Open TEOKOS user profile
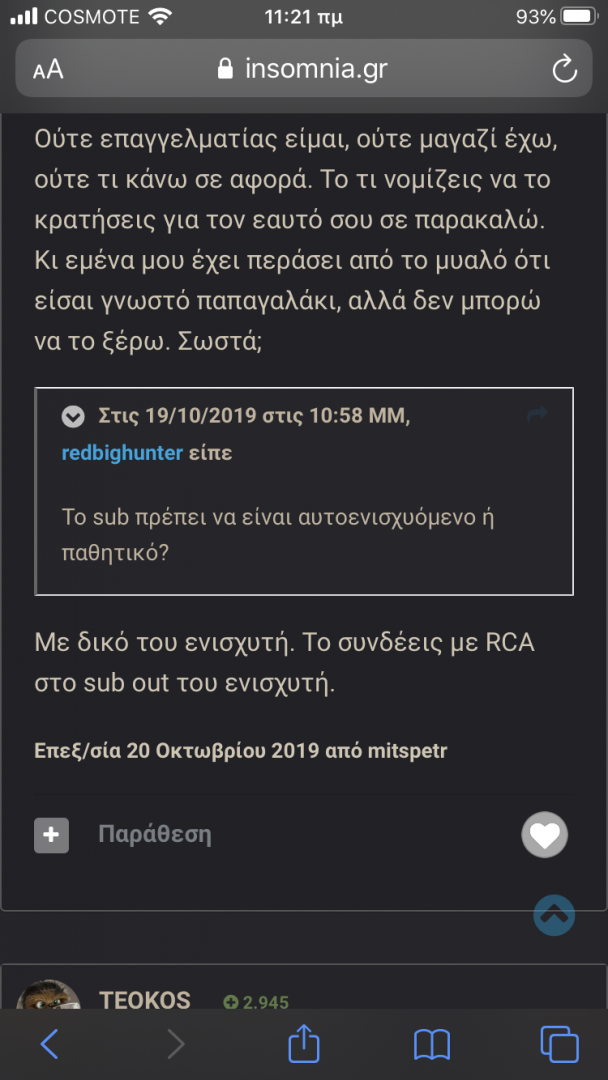Viewport: 608px width, 1080px height. point(145,1001)
